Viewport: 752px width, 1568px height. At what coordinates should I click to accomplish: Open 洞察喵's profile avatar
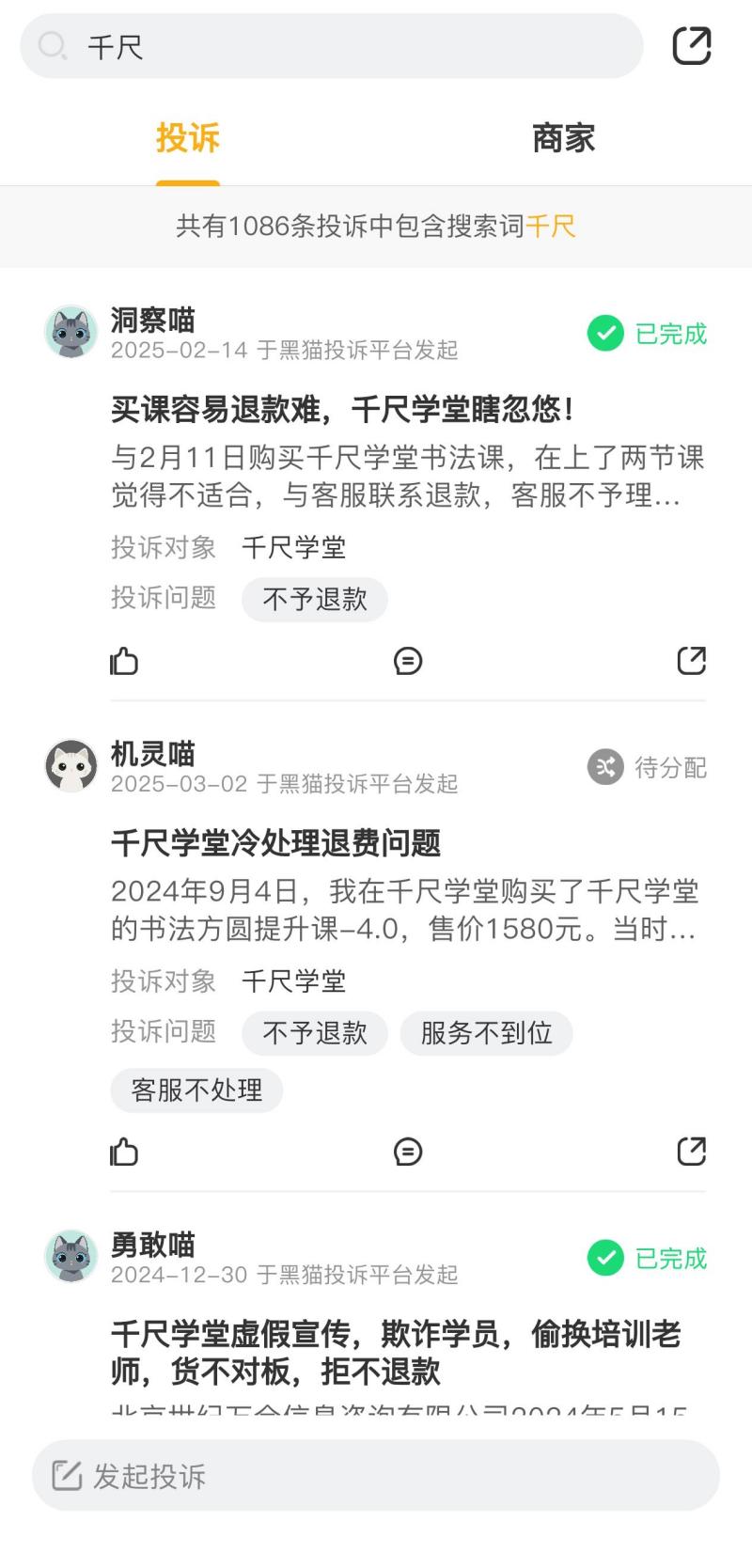coord(71,332)
